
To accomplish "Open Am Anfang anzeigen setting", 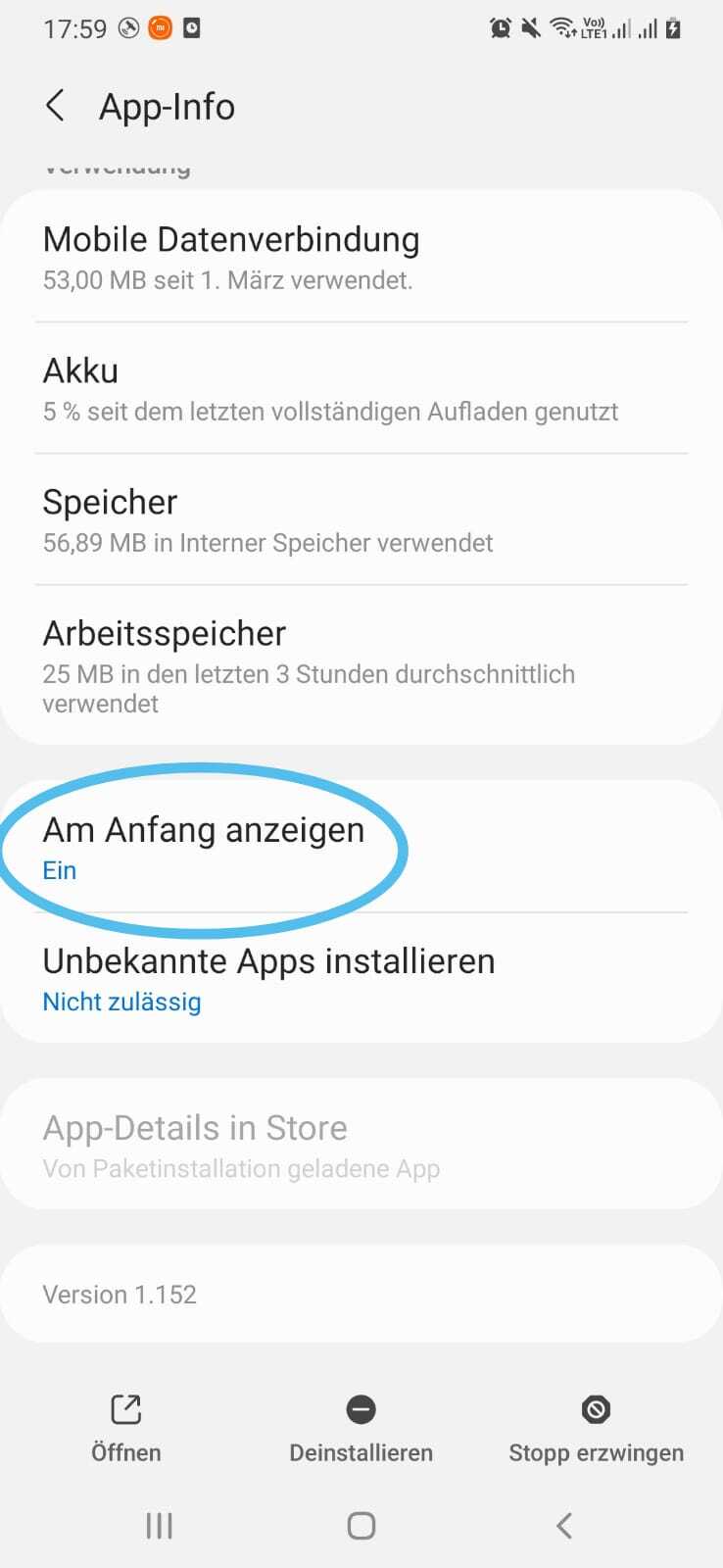I will pos(361,847).
